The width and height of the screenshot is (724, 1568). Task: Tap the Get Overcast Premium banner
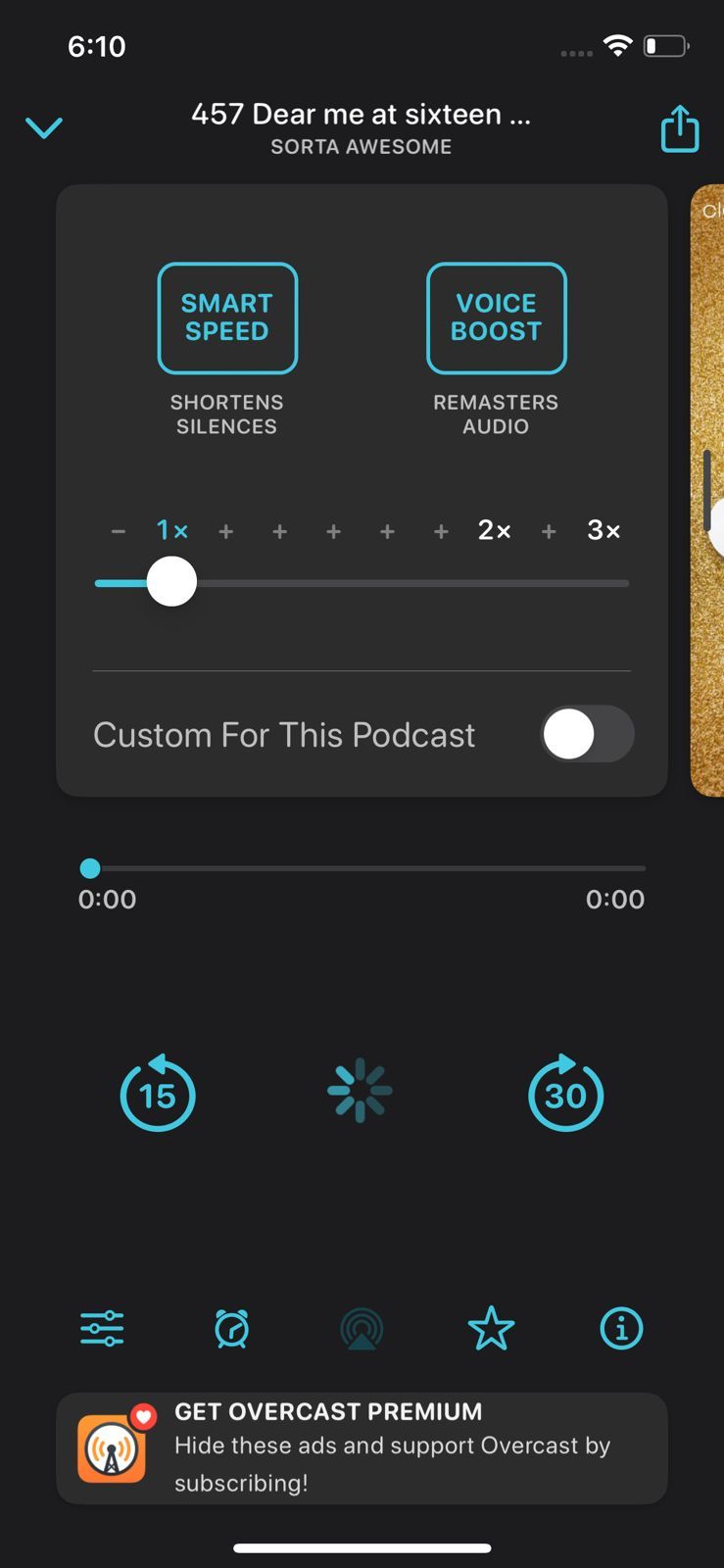pos(362,1446)
